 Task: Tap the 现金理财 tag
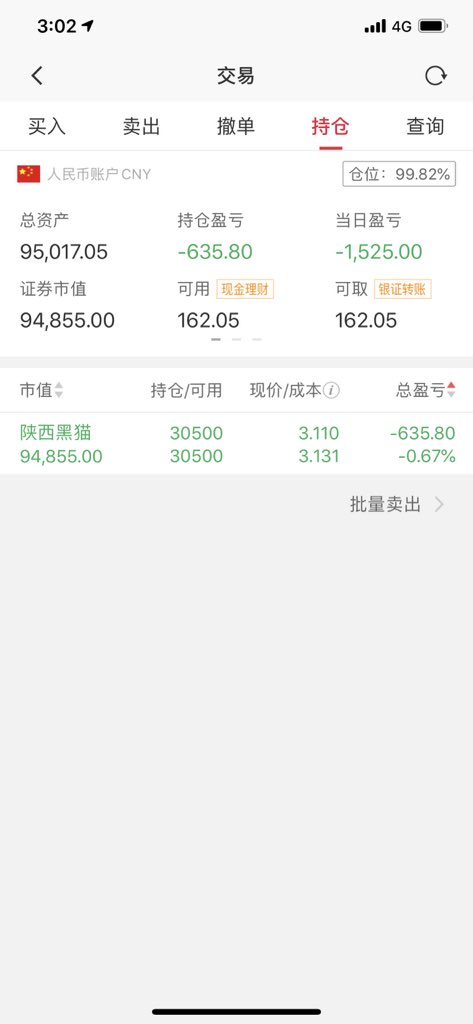pos(245,289)
